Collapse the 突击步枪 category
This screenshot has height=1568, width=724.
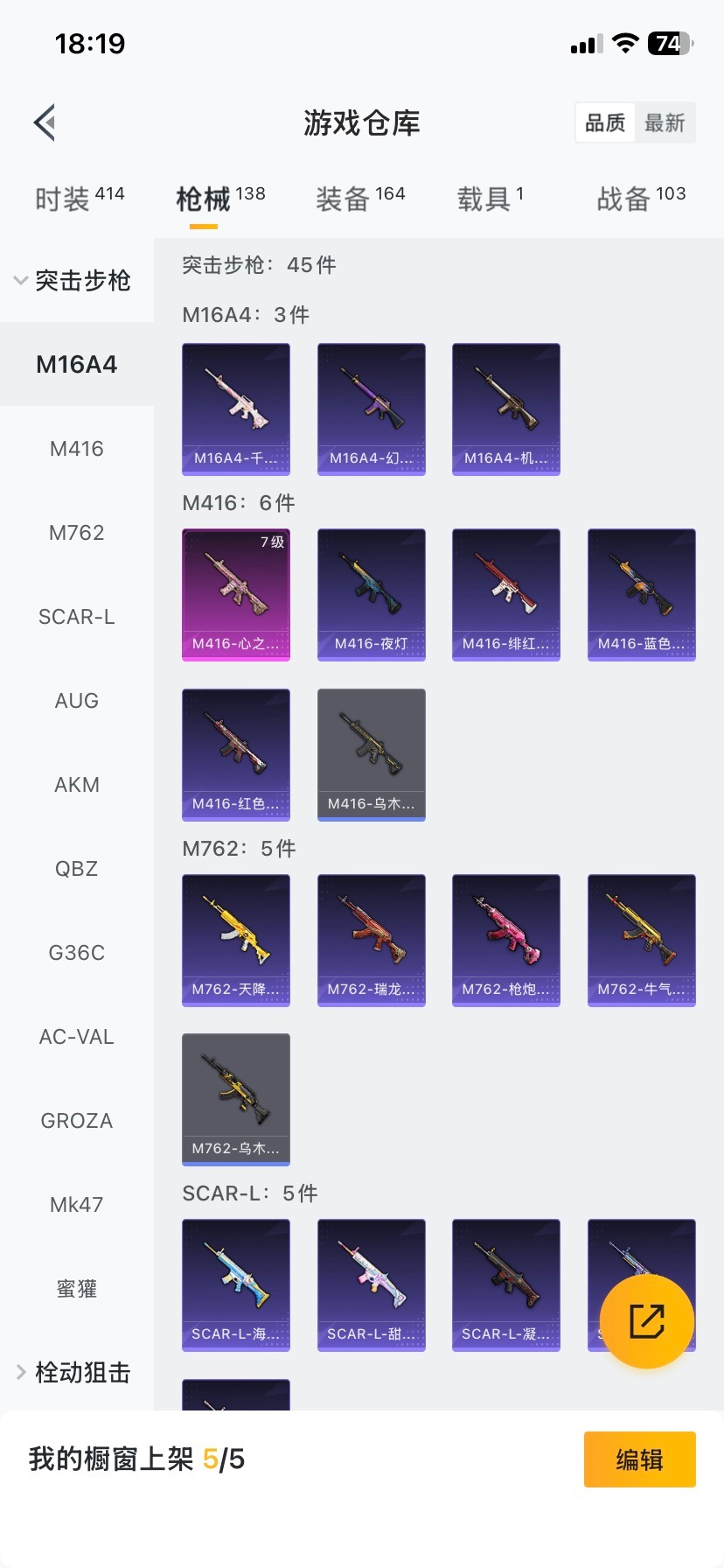click(73, 281)
